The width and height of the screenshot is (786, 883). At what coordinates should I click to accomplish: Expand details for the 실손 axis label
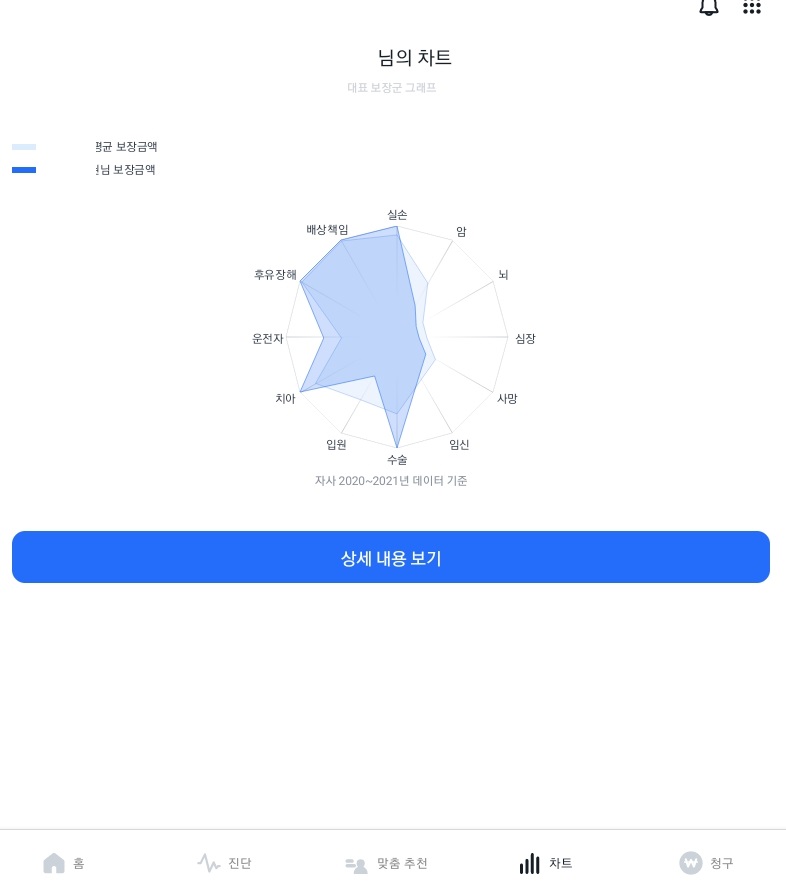(397, 214)
